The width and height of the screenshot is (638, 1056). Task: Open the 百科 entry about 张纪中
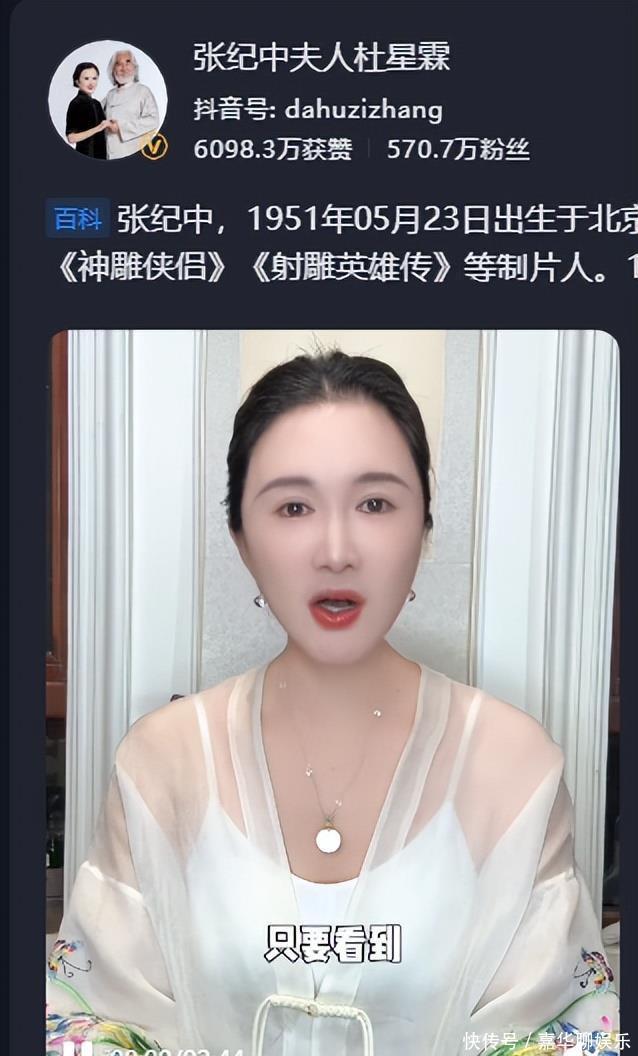pyautogui.click(x=77, y=218)
